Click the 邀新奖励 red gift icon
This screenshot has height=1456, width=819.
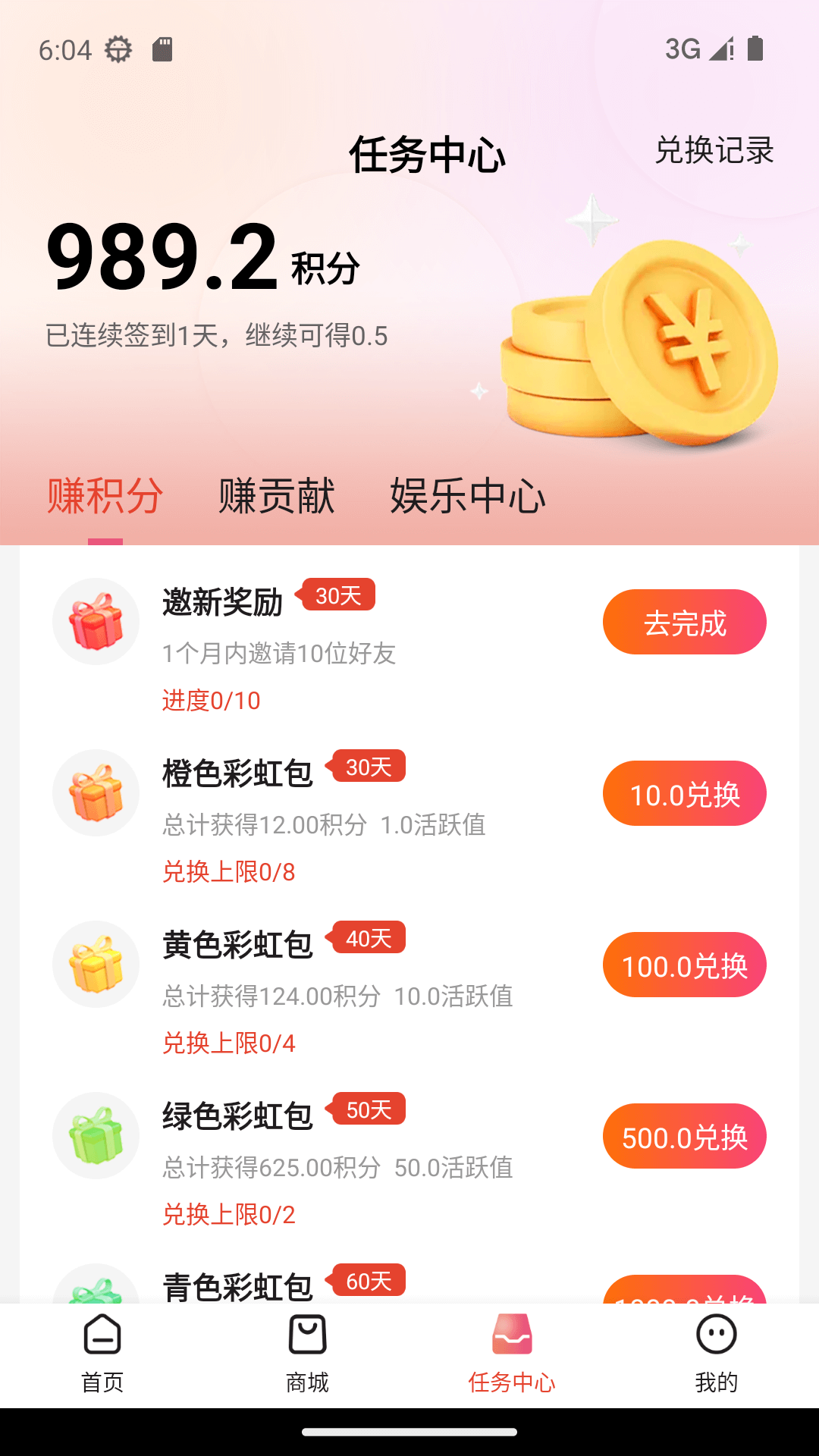(x=96, y=621)
